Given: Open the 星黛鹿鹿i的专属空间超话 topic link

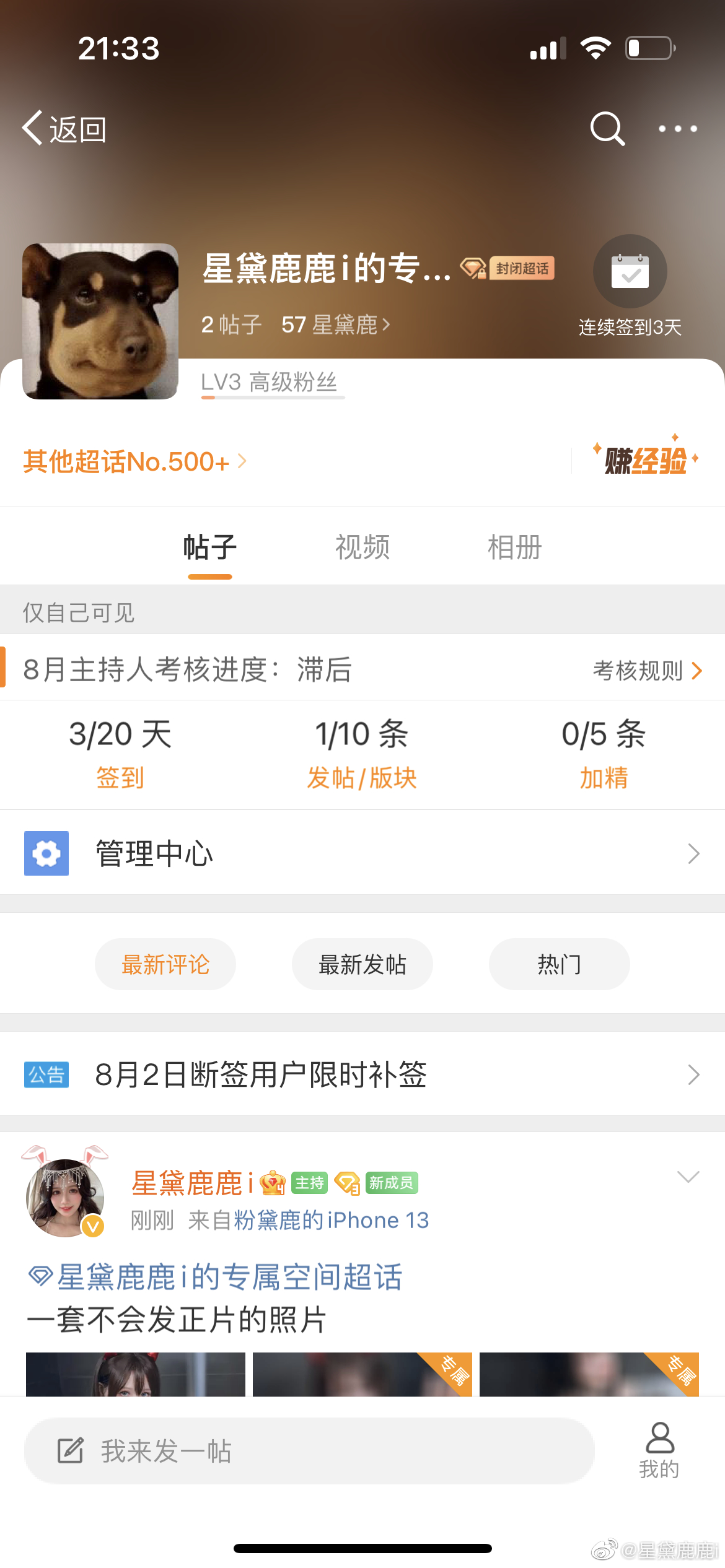Looking at the screenshot, I should (x=216, y=1276).
